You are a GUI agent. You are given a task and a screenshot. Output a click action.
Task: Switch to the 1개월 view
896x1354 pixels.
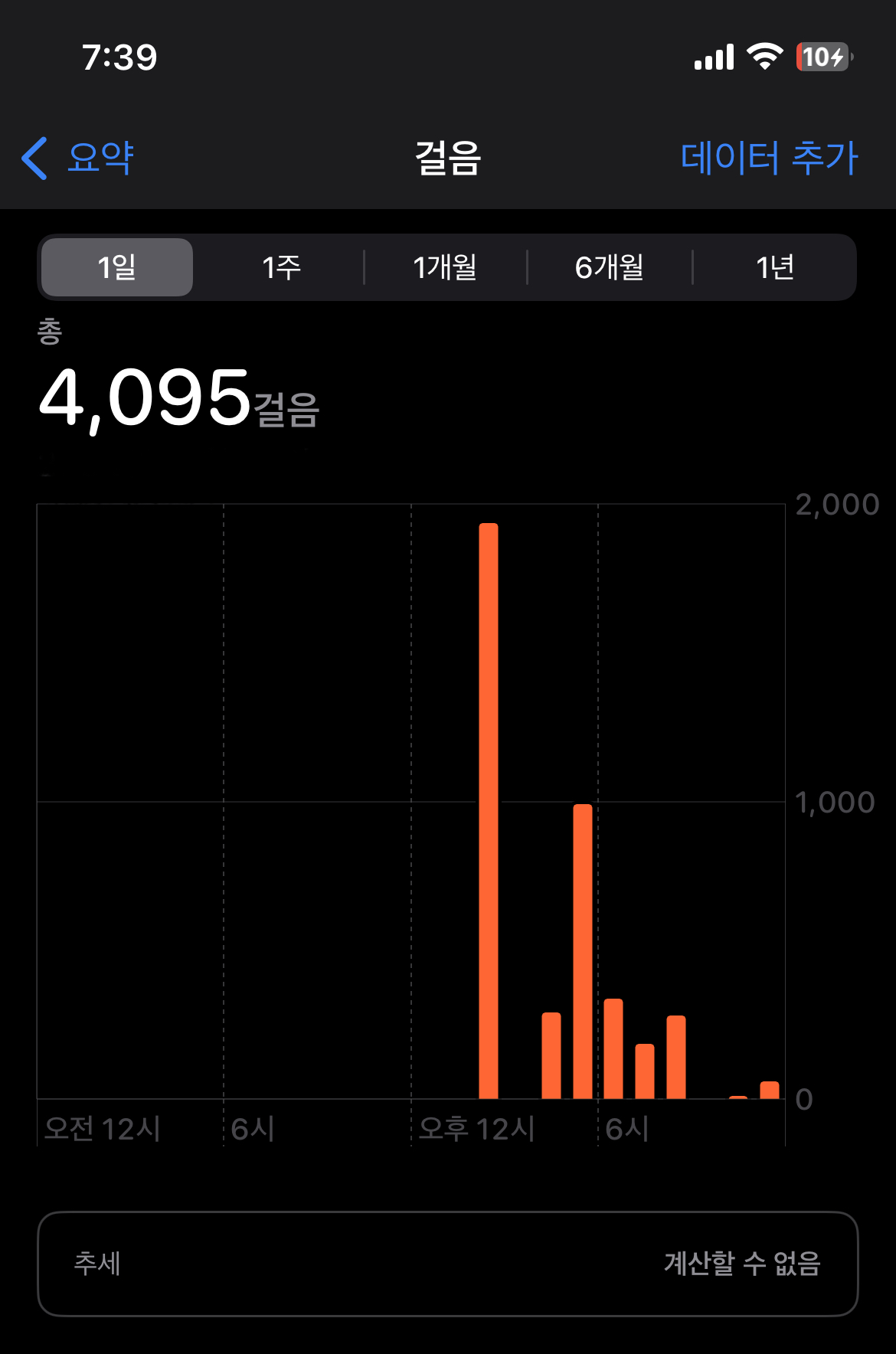[x=445, y=267]
